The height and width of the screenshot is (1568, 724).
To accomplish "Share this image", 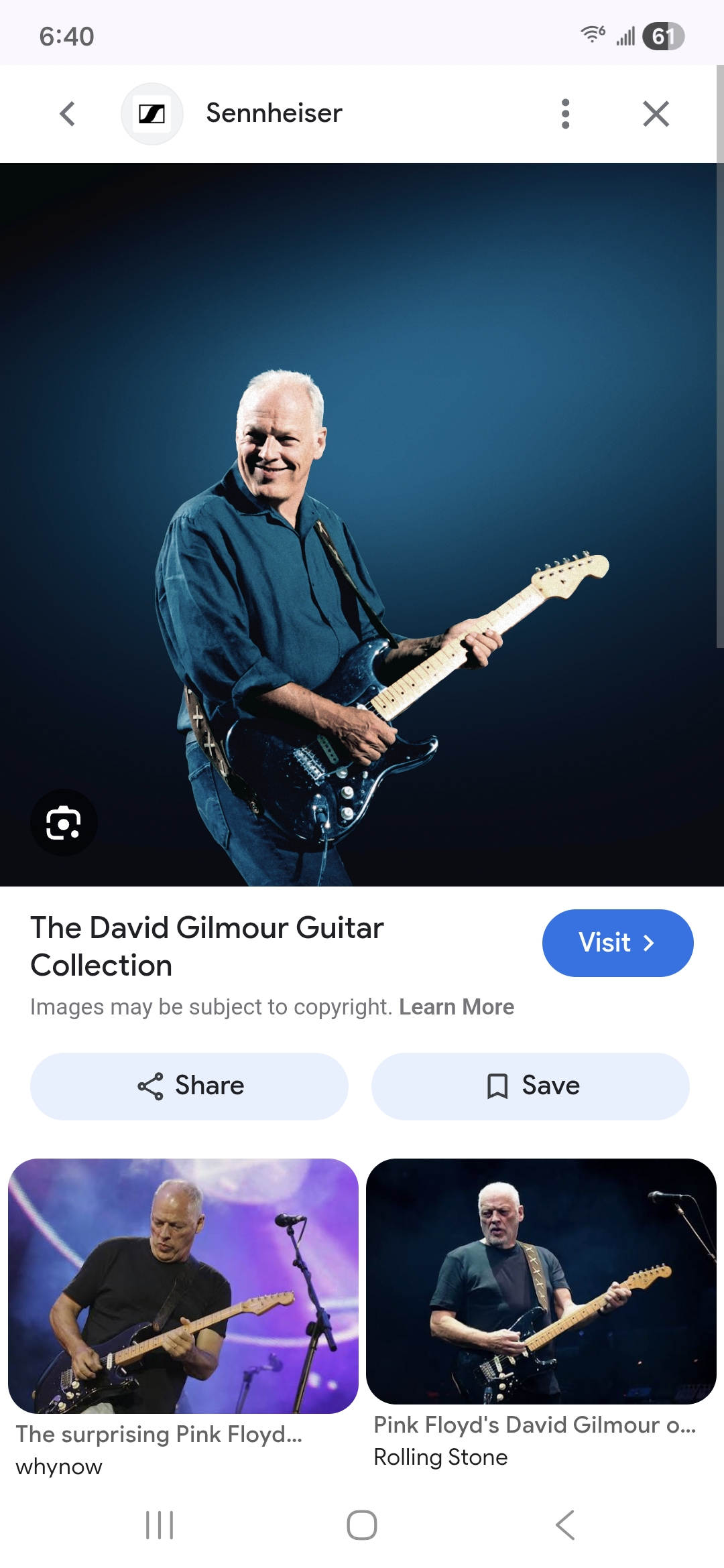I will tap(189, 1086).
